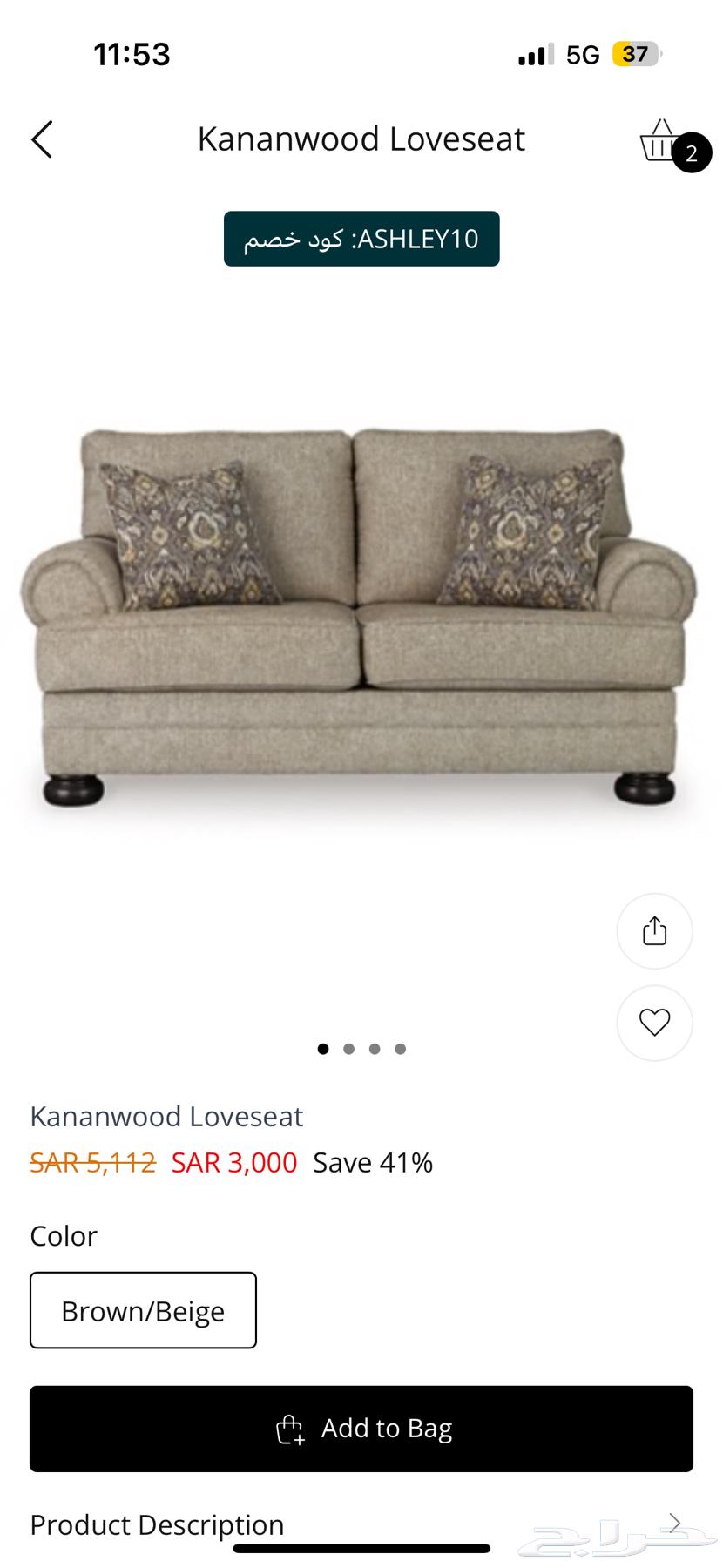
Task: Tap Add to Bag button
Action: 361,1429
